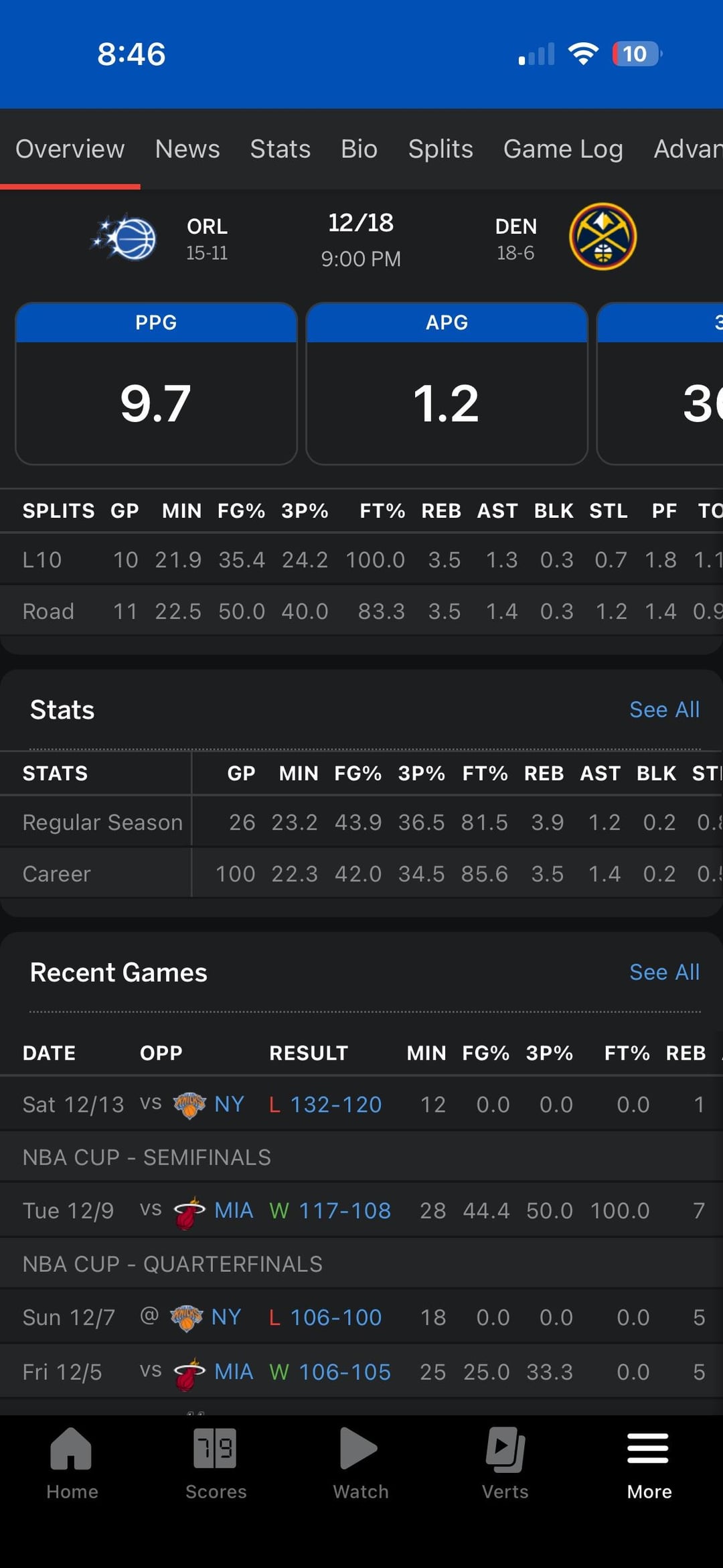Open the Stats tab
This screenshot has width=723, height=1568.
tap(280, 149)
